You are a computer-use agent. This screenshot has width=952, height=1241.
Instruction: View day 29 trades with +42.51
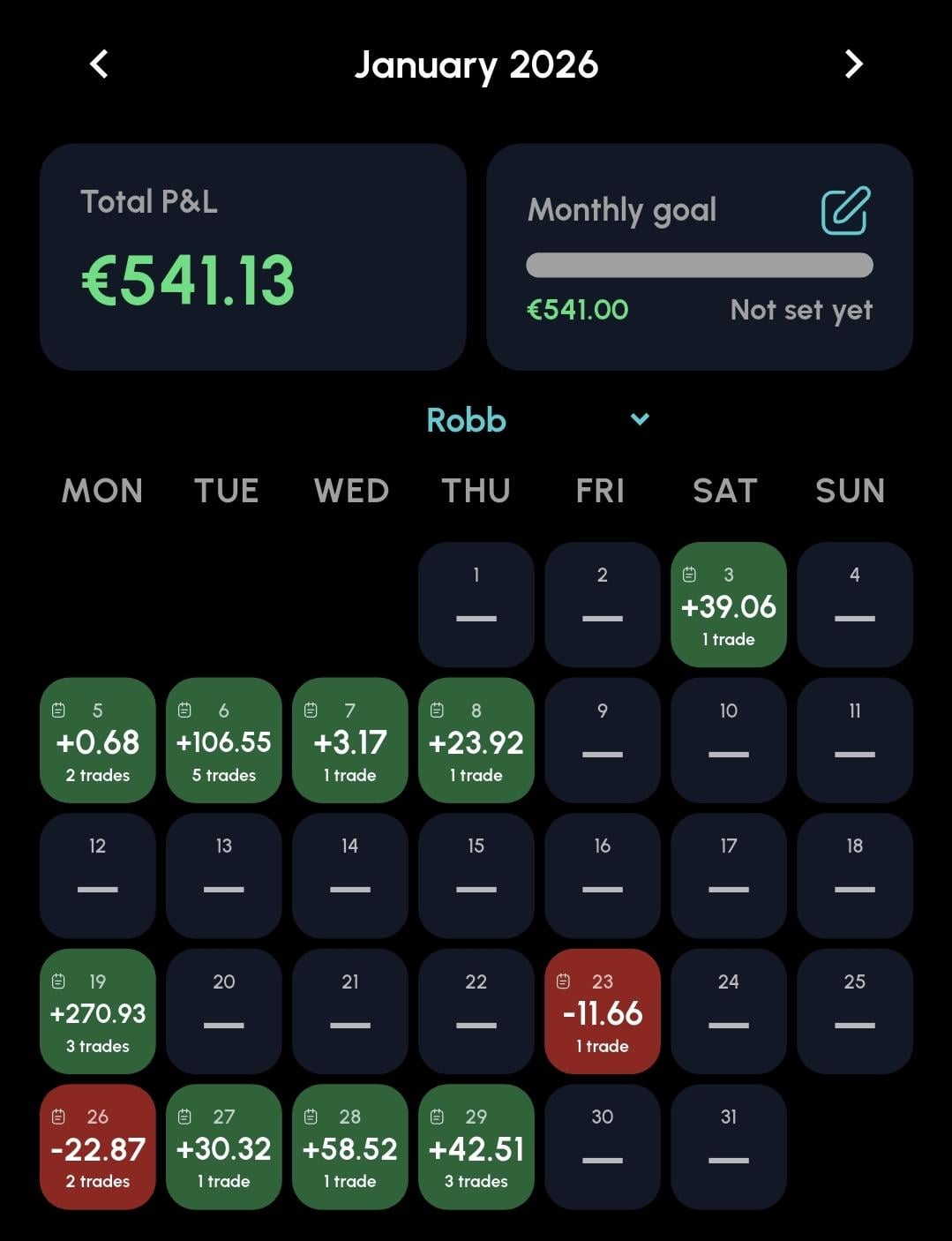pyautogui.click(x=476, y=1147)
